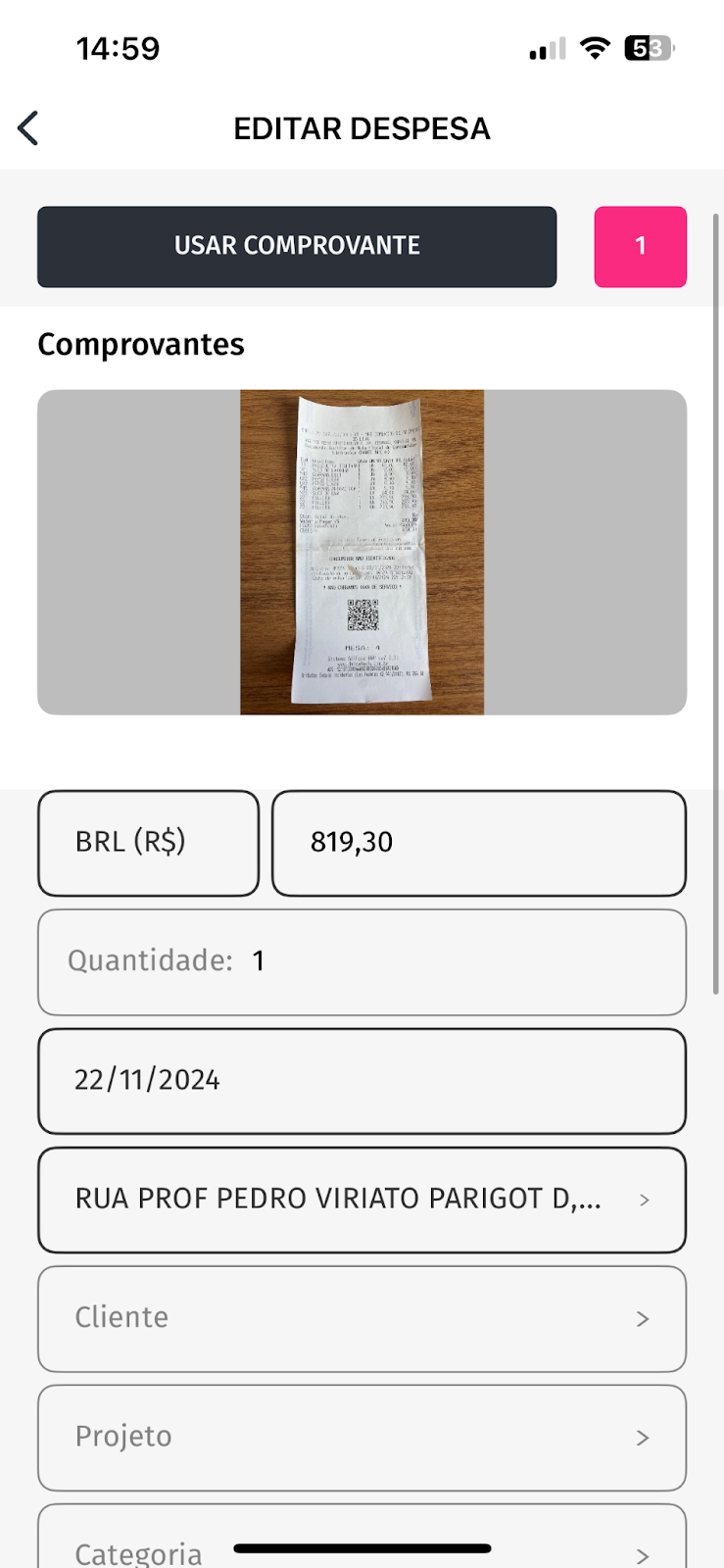Open the BRL (R$) currency selector
The image size is (724, 1568).
coord(148,843)
